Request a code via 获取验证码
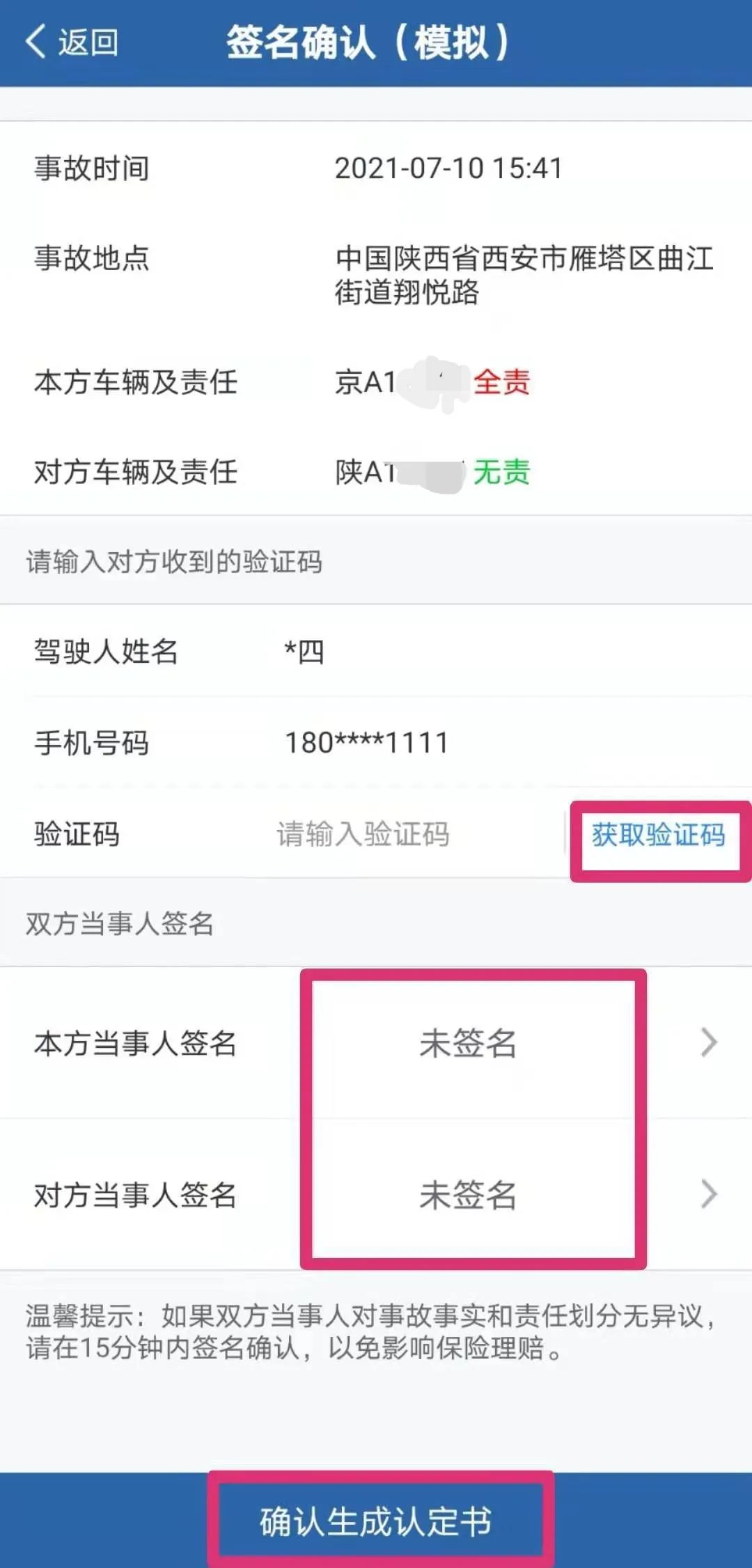Viewport: 752px width, 1568px height. coord(658,834)
